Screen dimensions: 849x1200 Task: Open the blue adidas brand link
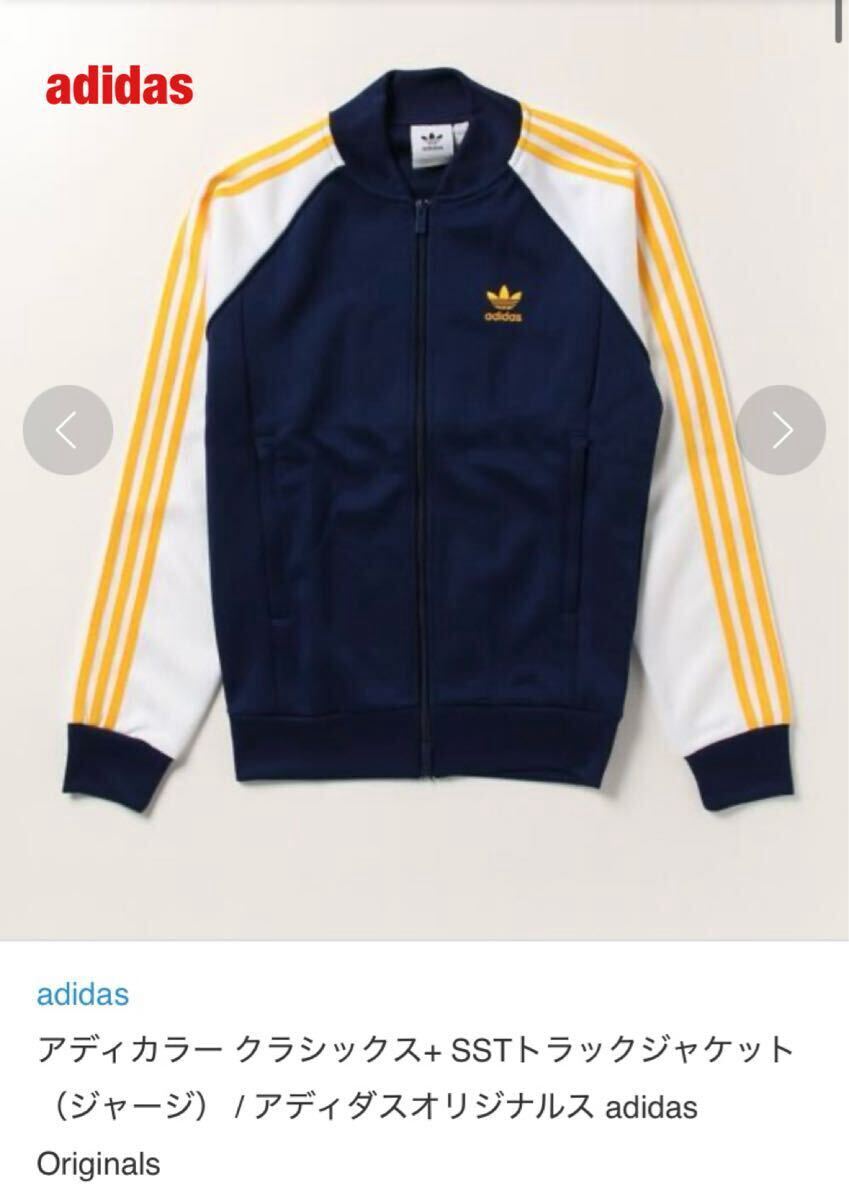click(82, 994)
